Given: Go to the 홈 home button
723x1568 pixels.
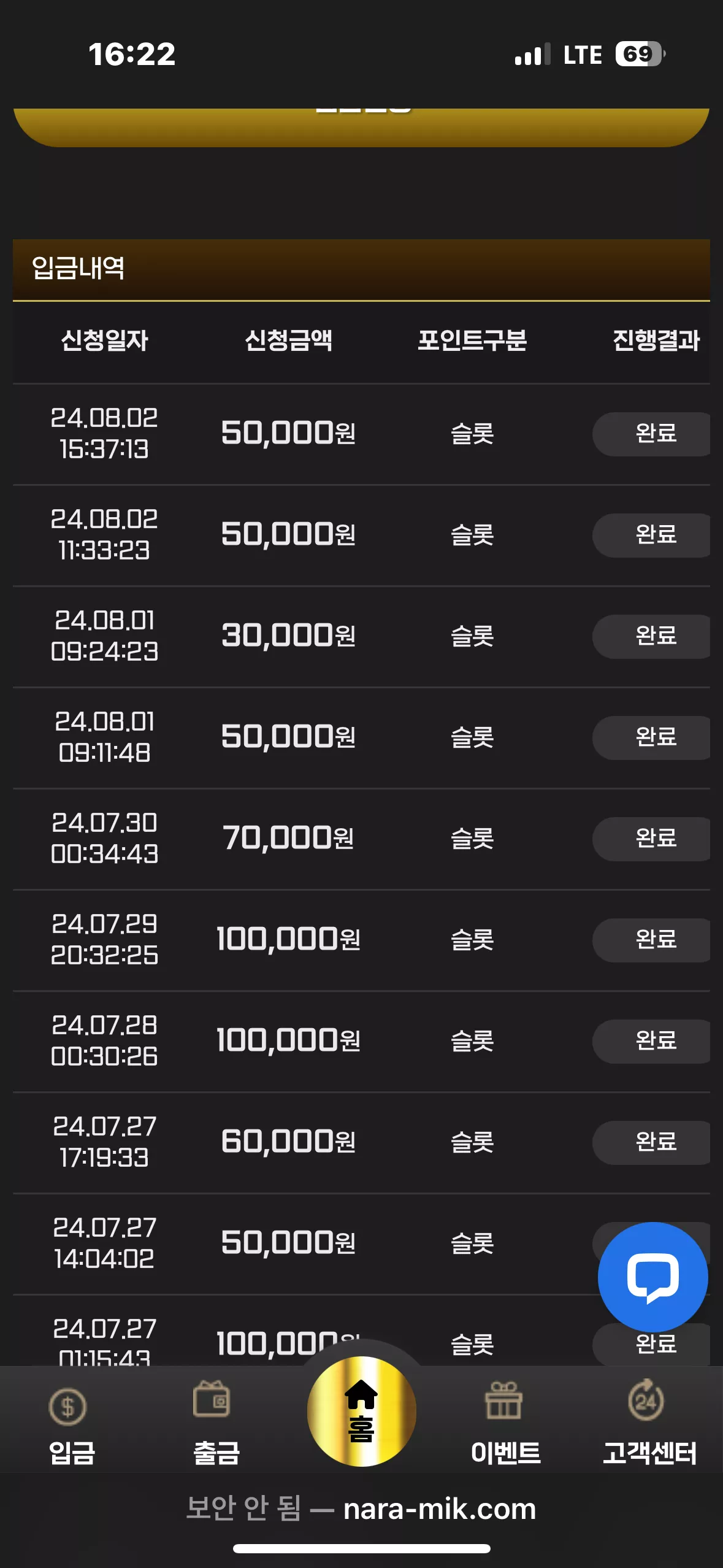Looking at the screenshot, I should [362, 1412].
